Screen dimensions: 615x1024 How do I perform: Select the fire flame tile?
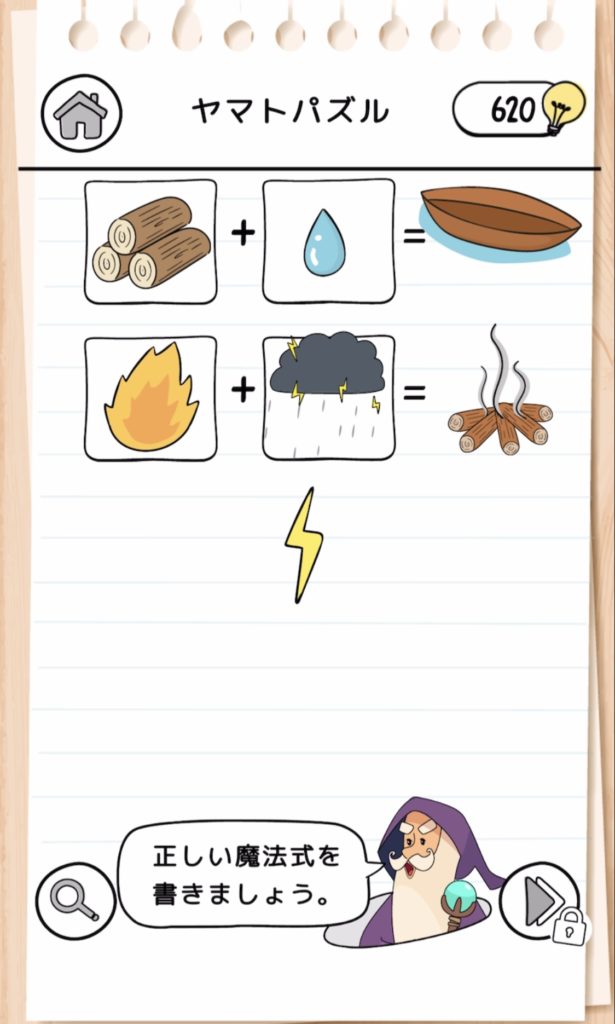(150, 398)
